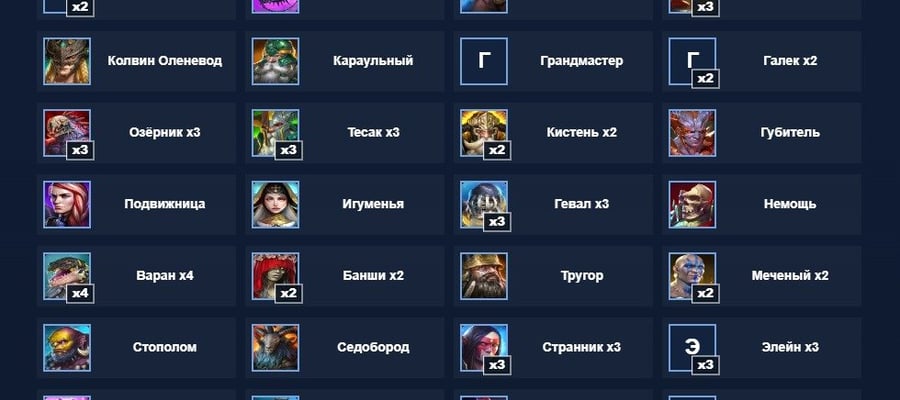Select the Странник x3 card
The image size is (900, 400).
[553, 348]
